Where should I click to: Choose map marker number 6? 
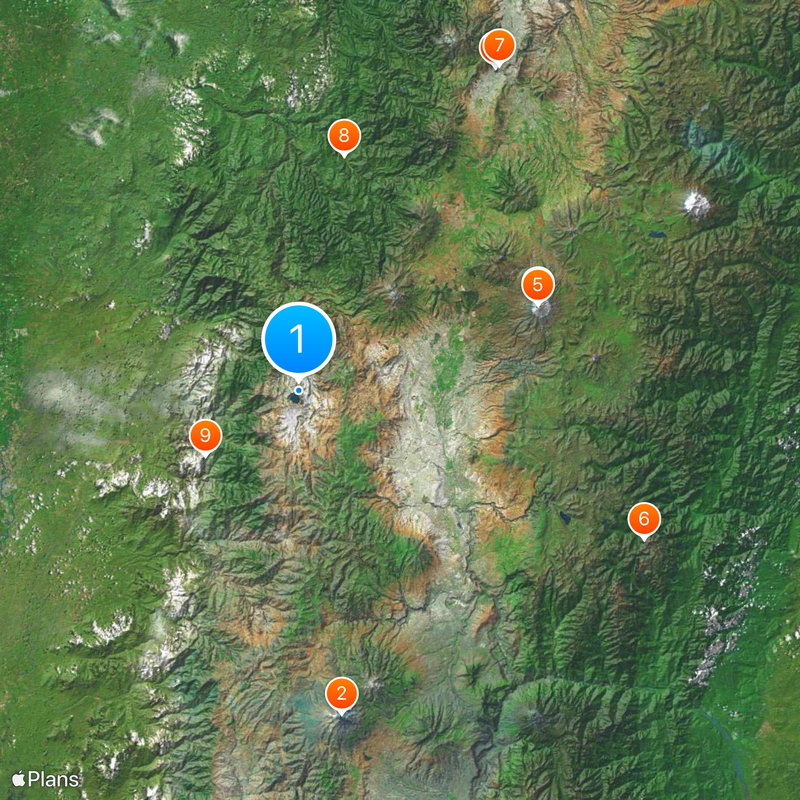644,519
